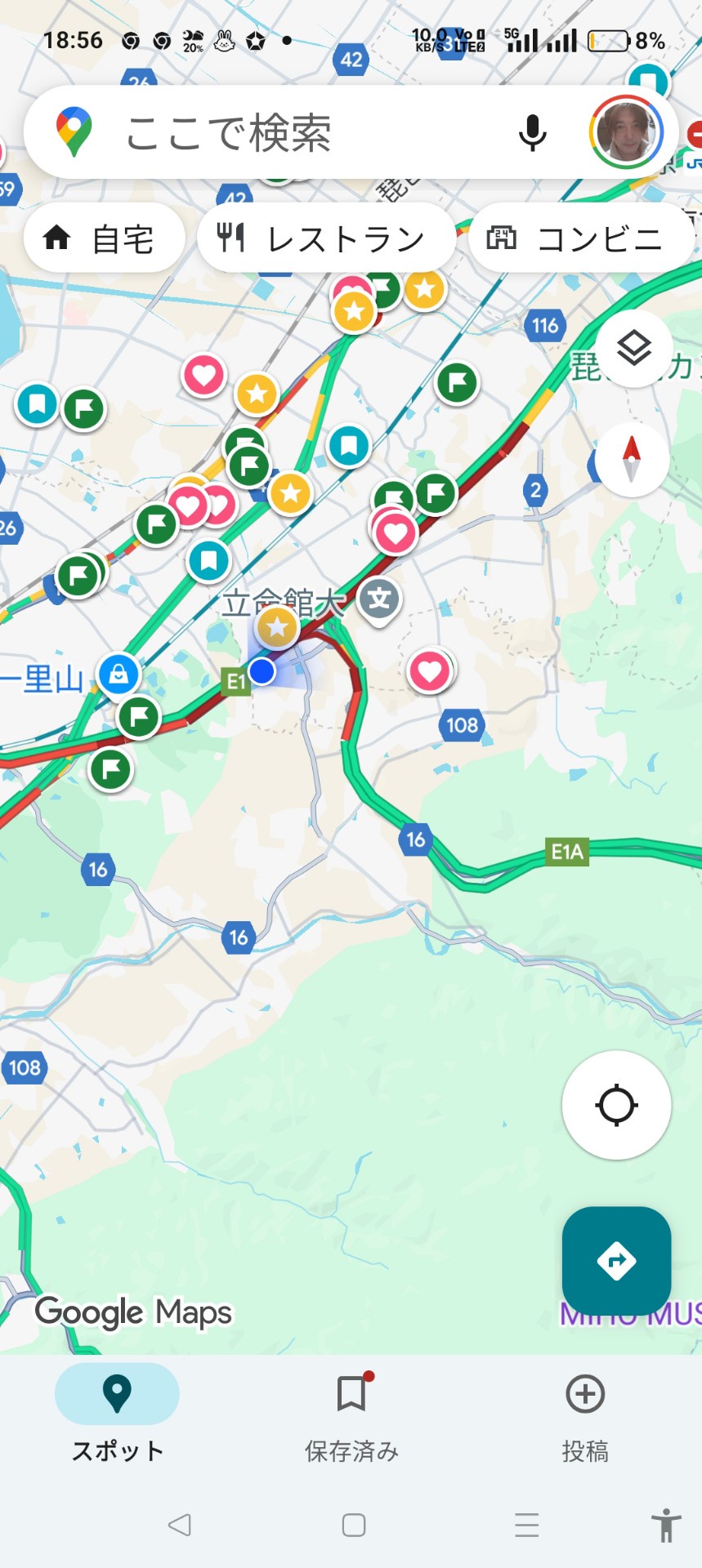Open the account profile picture
Screen dimensions: 702x1568
625,131
